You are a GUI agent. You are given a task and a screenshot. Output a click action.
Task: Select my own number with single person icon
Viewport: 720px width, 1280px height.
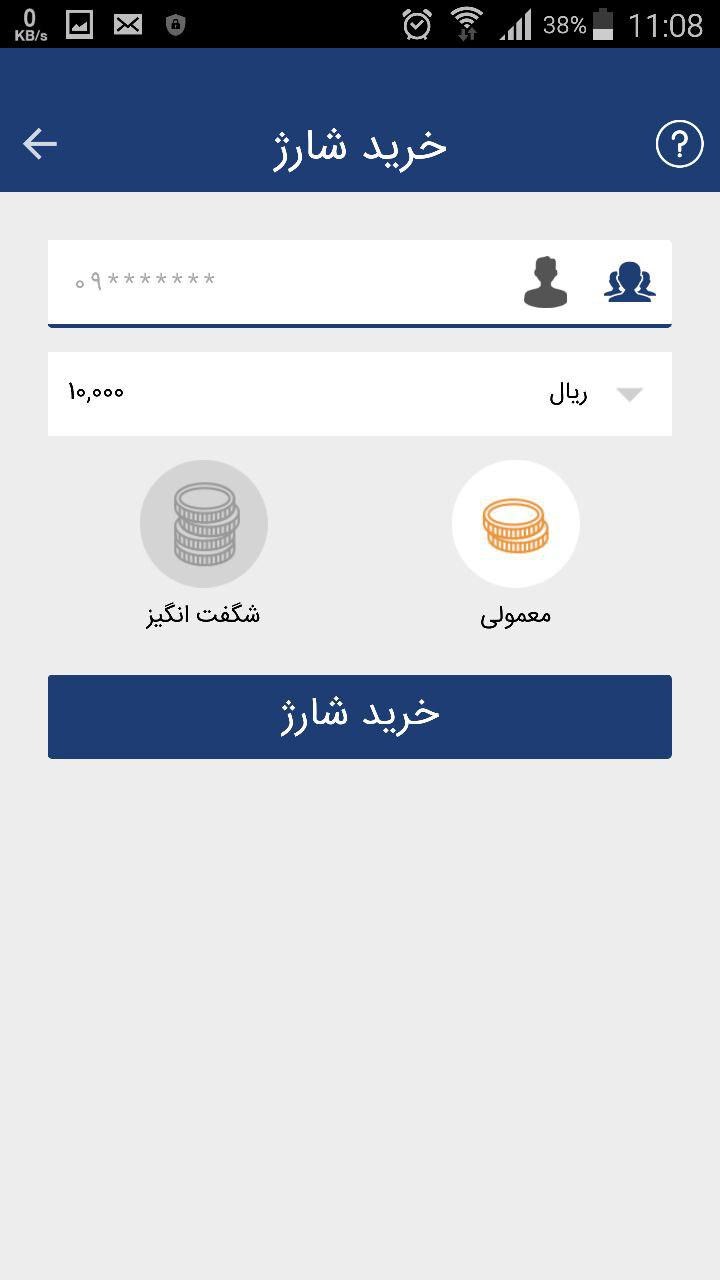(x=546, y=283)
